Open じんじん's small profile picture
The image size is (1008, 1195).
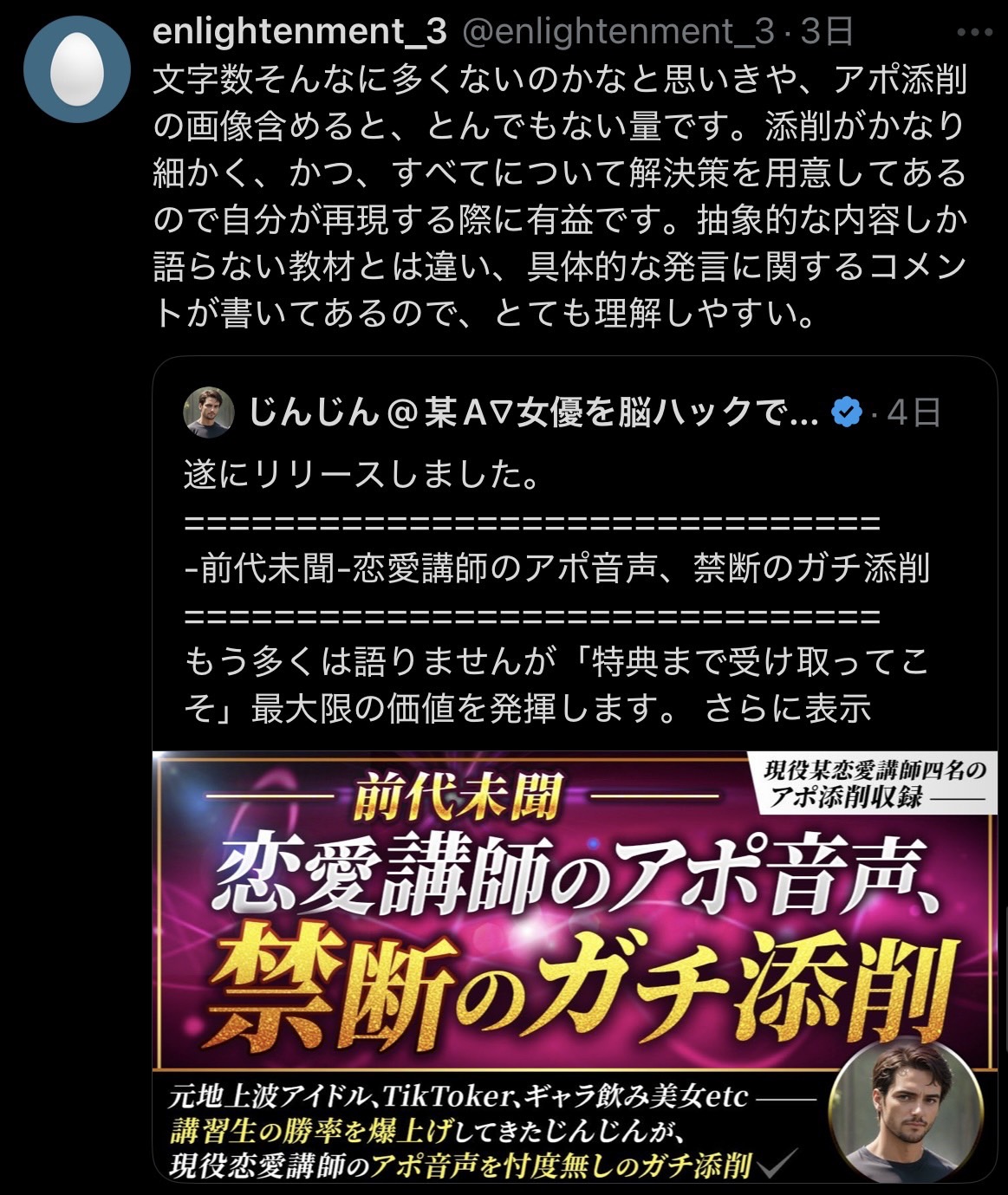209,412
